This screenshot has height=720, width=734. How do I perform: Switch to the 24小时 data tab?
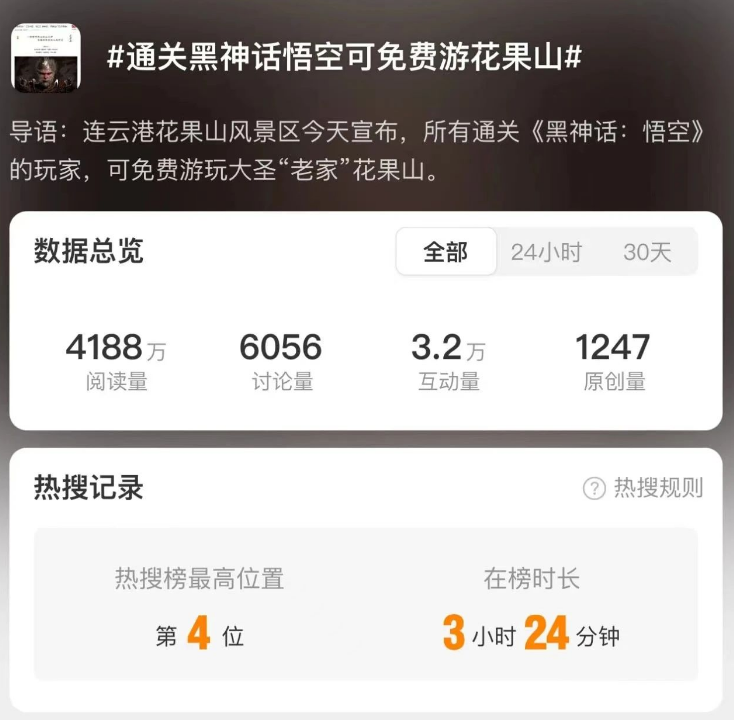(x=546, y=252)
